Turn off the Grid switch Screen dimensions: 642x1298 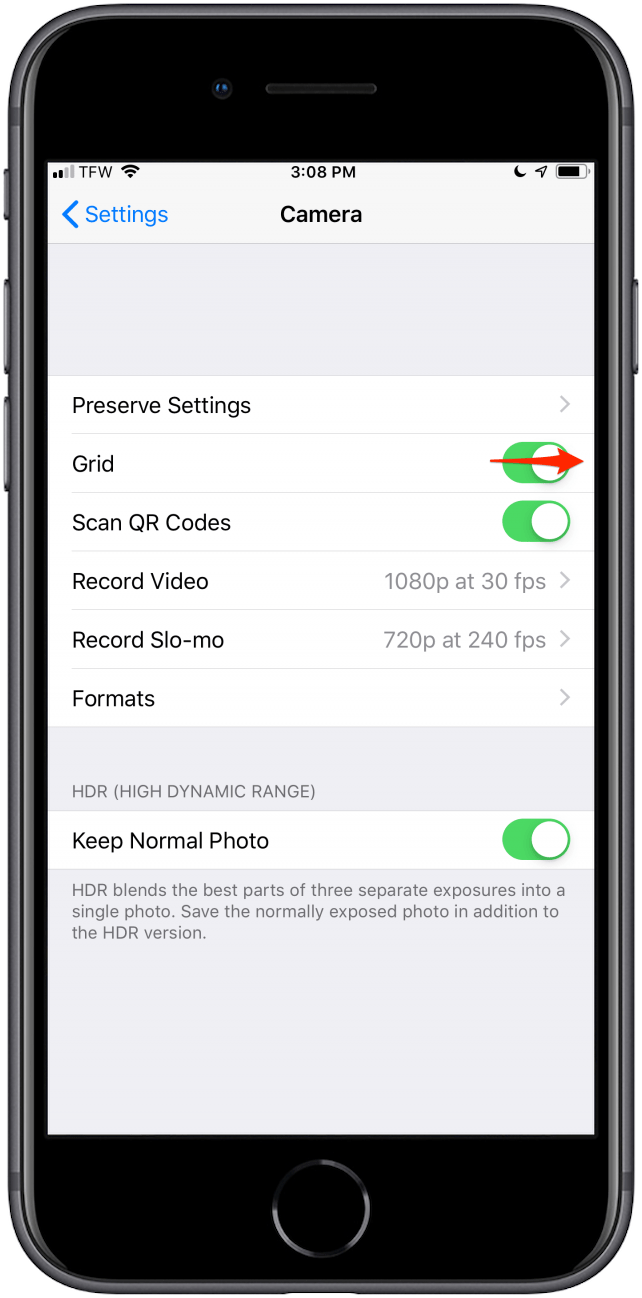click(535, 463)
